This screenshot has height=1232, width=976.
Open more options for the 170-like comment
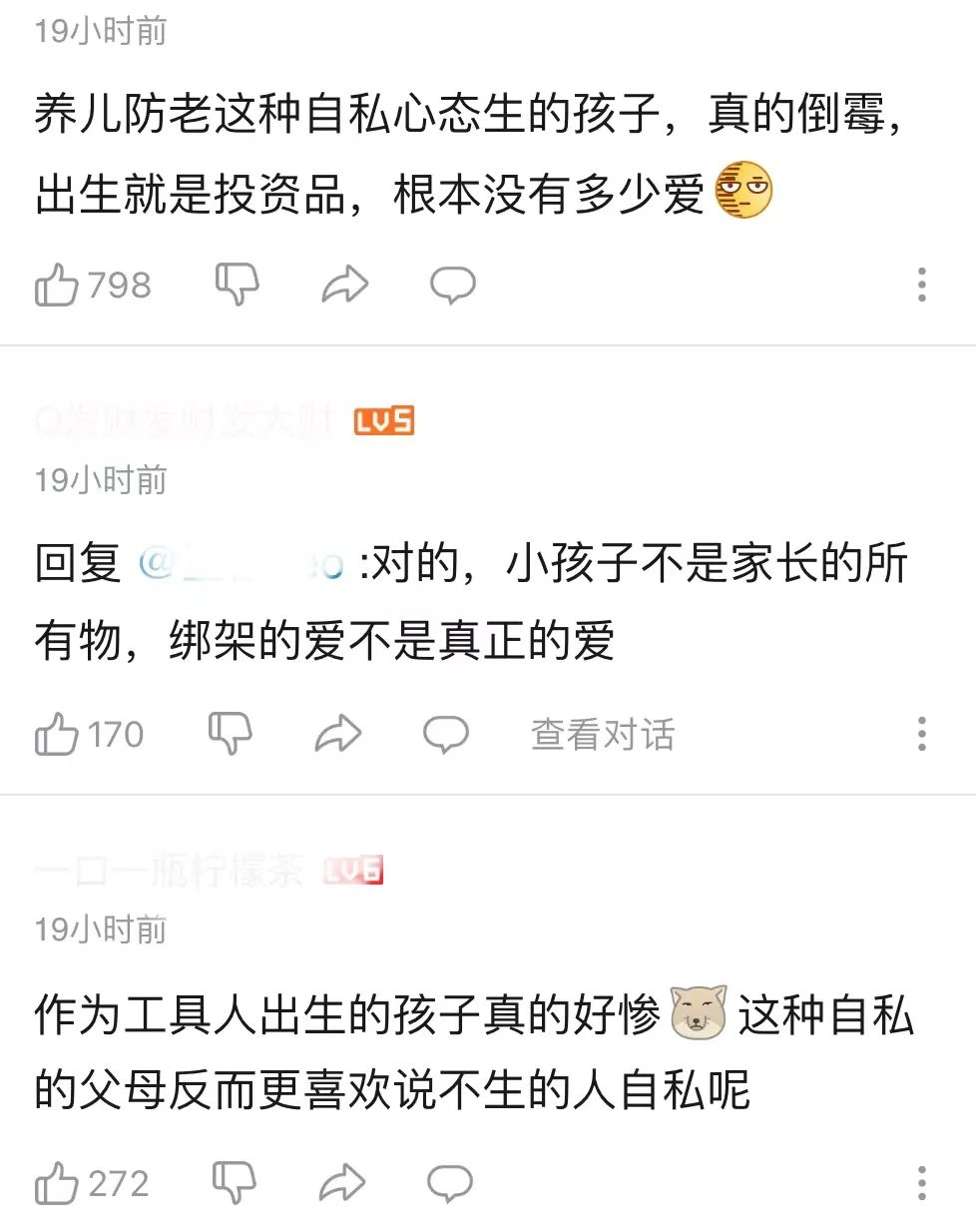pos(921,735)
